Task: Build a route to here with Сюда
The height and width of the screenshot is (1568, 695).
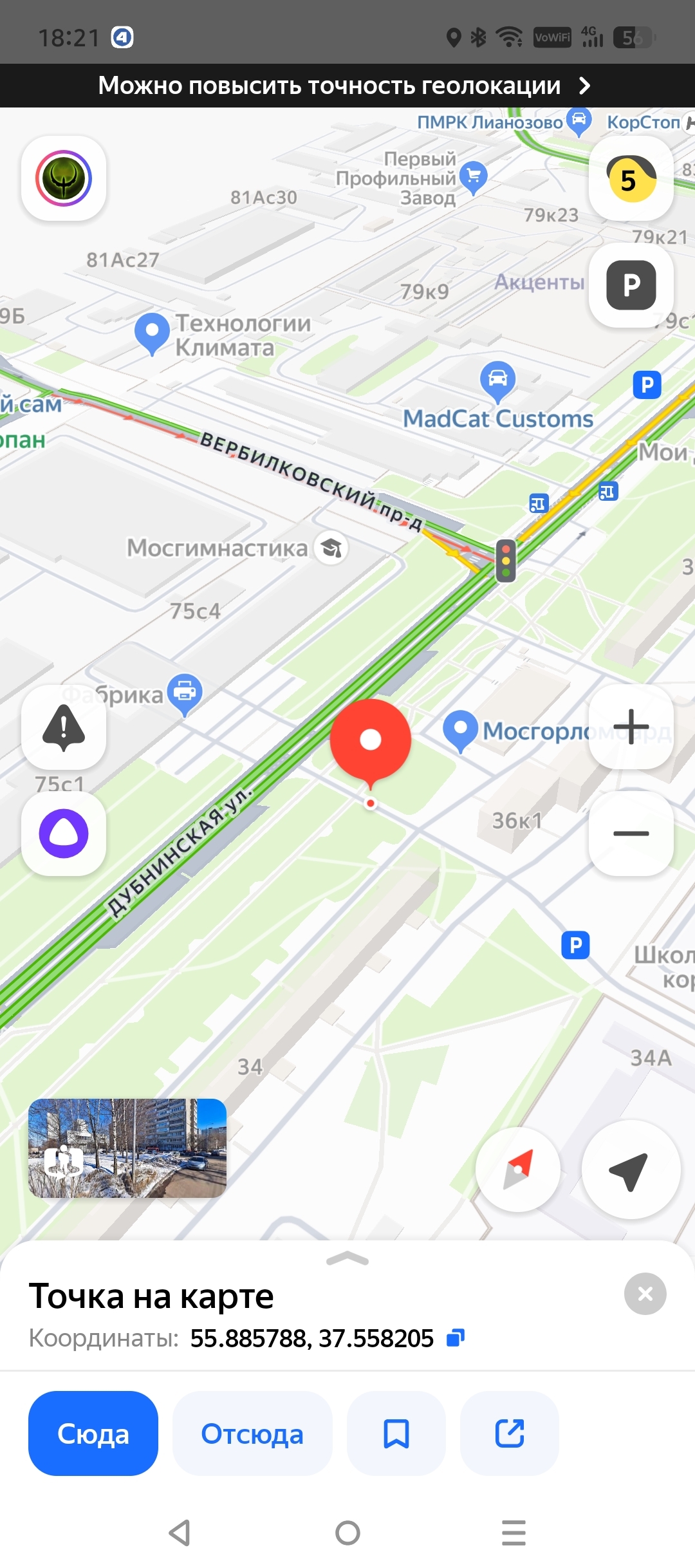Action: [x=93, y=1433]
